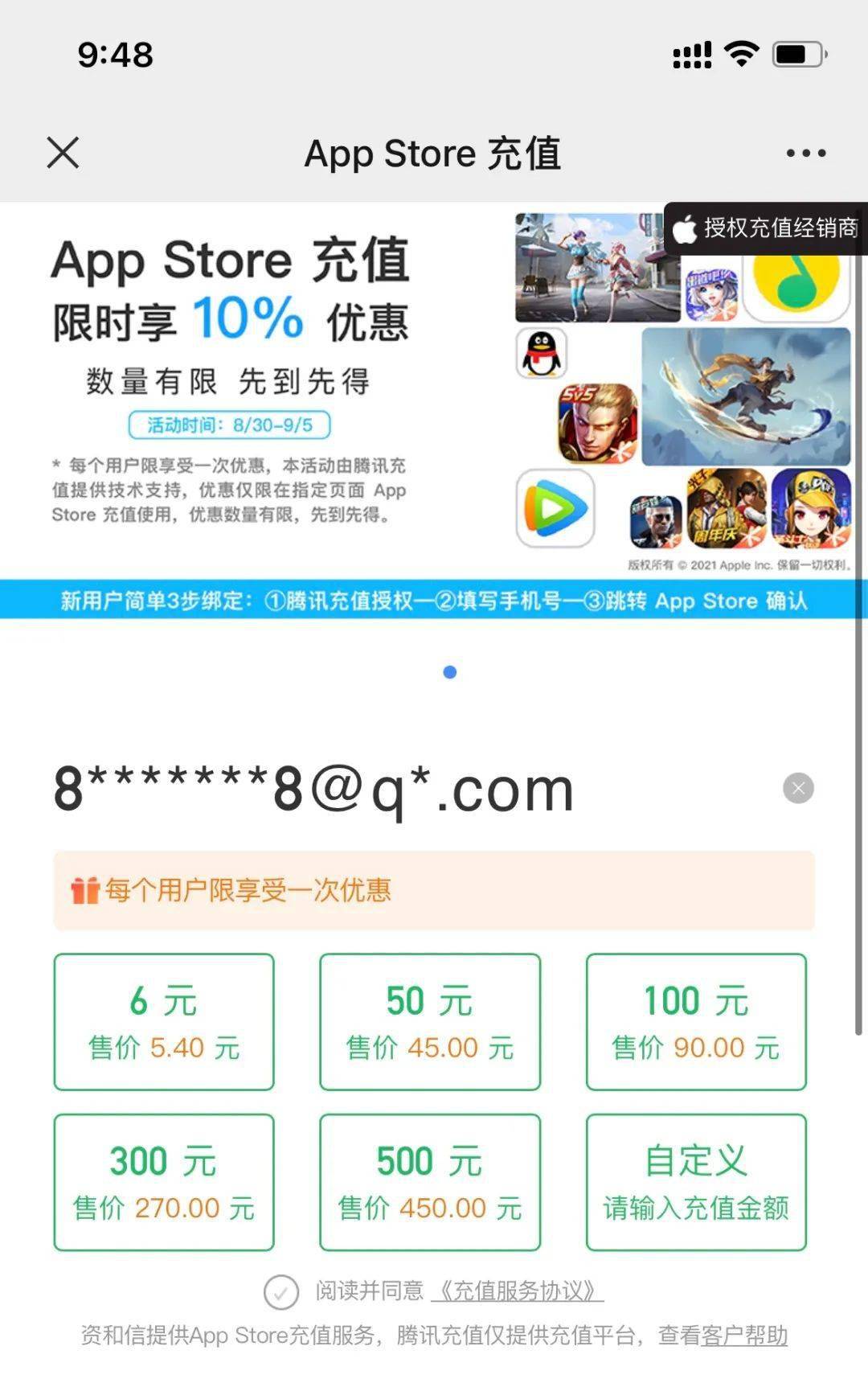Pick the 100 元 recharge amount
This screenshot has height=1383, width=868.
tap(696, 1022)
